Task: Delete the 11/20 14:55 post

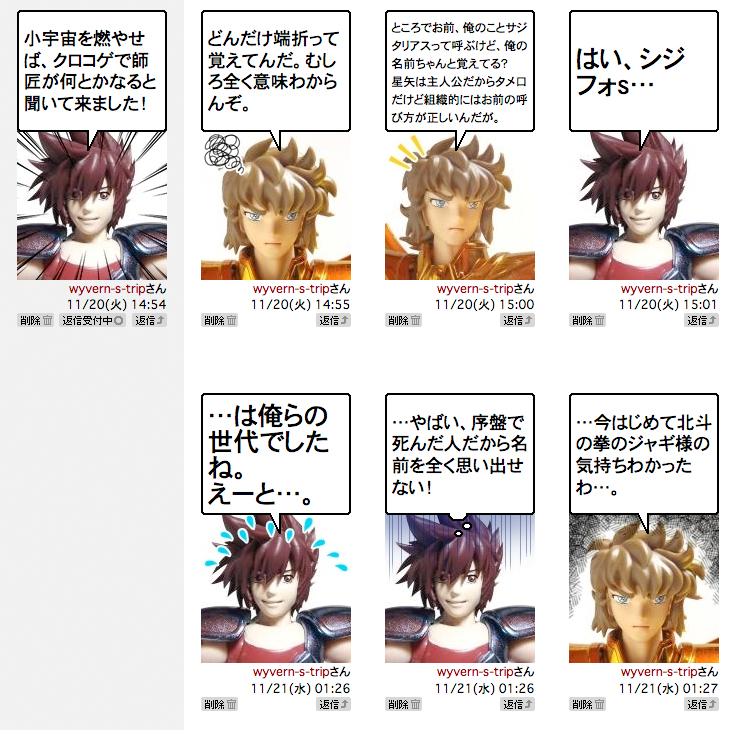Action: pyautogui.click(x=220, y=321)
